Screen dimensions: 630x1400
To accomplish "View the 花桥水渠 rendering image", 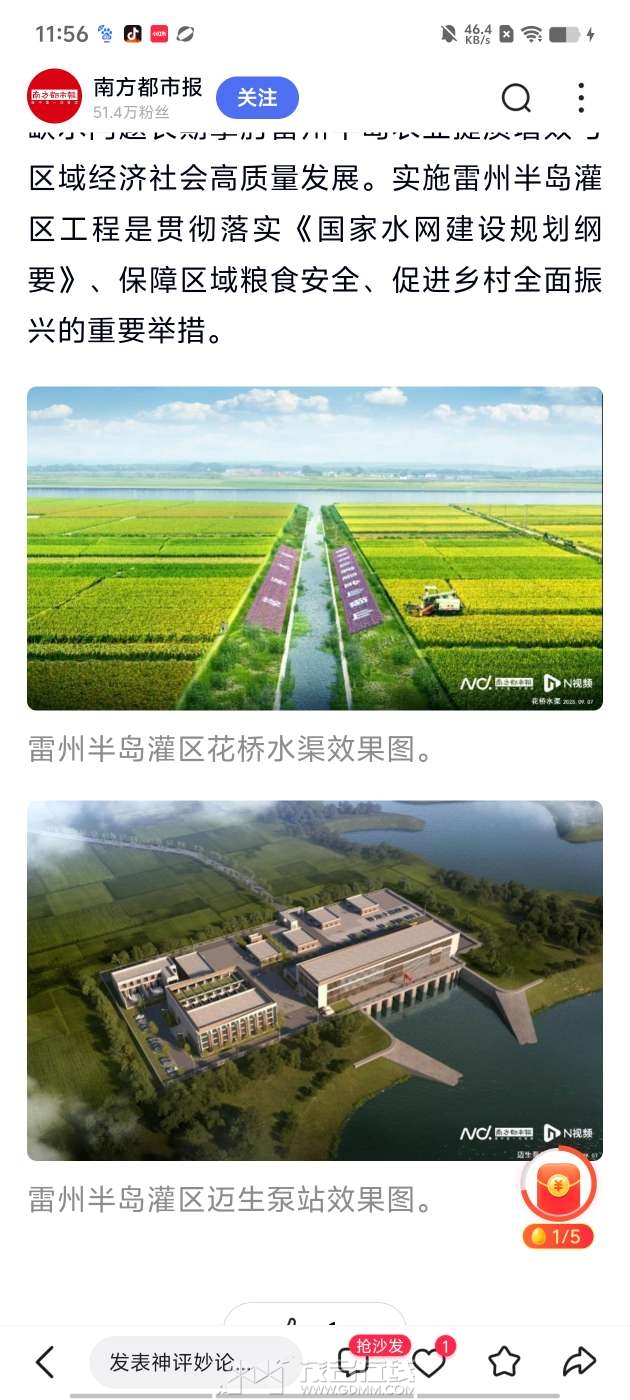I will tap(315, 548).
